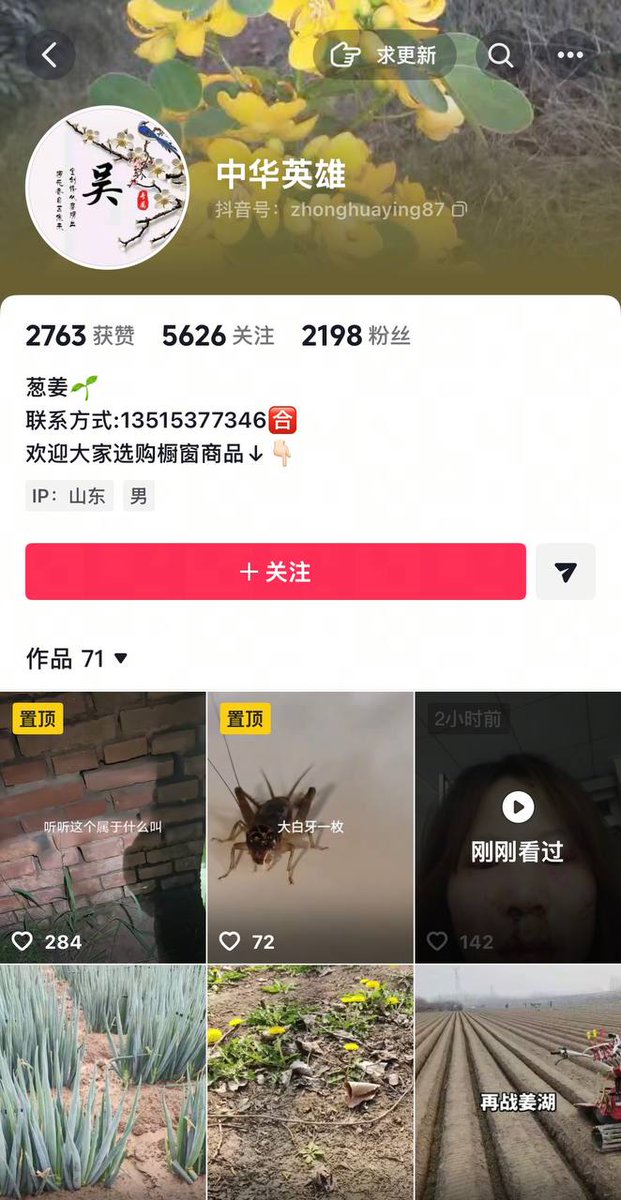The height and width of the screenshot is (1200, 621).
Task: Tap the 求更新 button
Action: tap(385, 55)
